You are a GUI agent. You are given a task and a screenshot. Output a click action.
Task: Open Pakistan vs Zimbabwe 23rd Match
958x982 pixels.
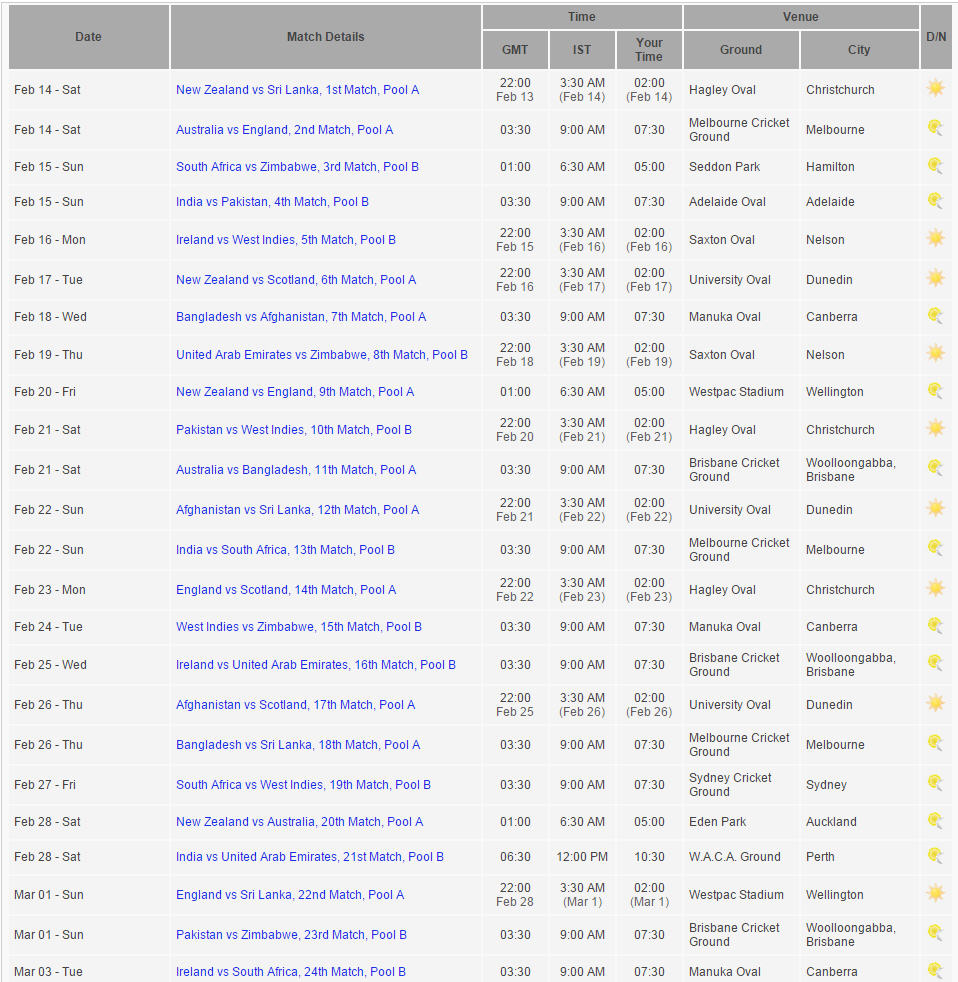pyautogui.click(x=291, y=935)
